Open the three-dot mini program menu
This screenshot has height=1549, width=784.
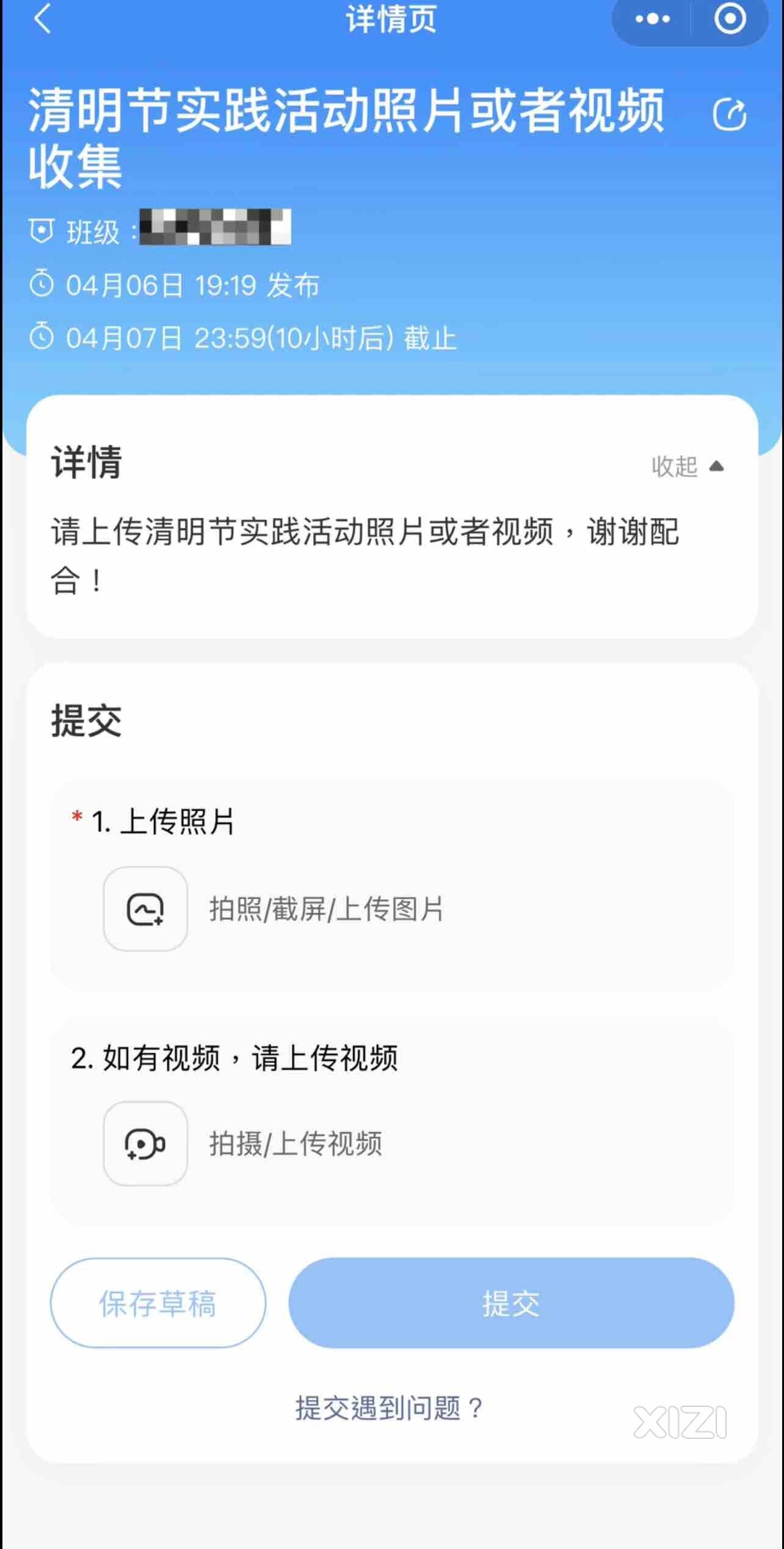pyautogui.click(x=652, y=19)
